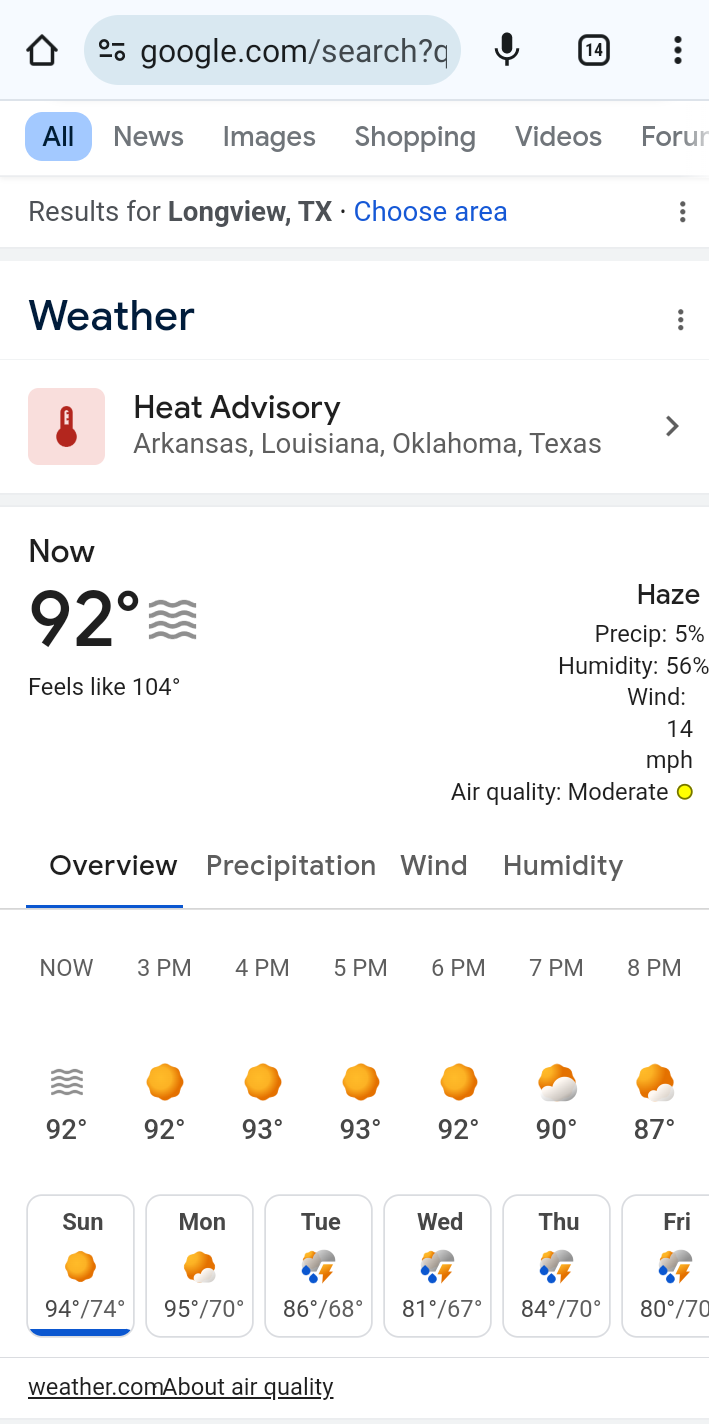The height and width of the screenshot is (1424, 709).
Task: Show Shopping search results
Action: (x=415, y=137)
